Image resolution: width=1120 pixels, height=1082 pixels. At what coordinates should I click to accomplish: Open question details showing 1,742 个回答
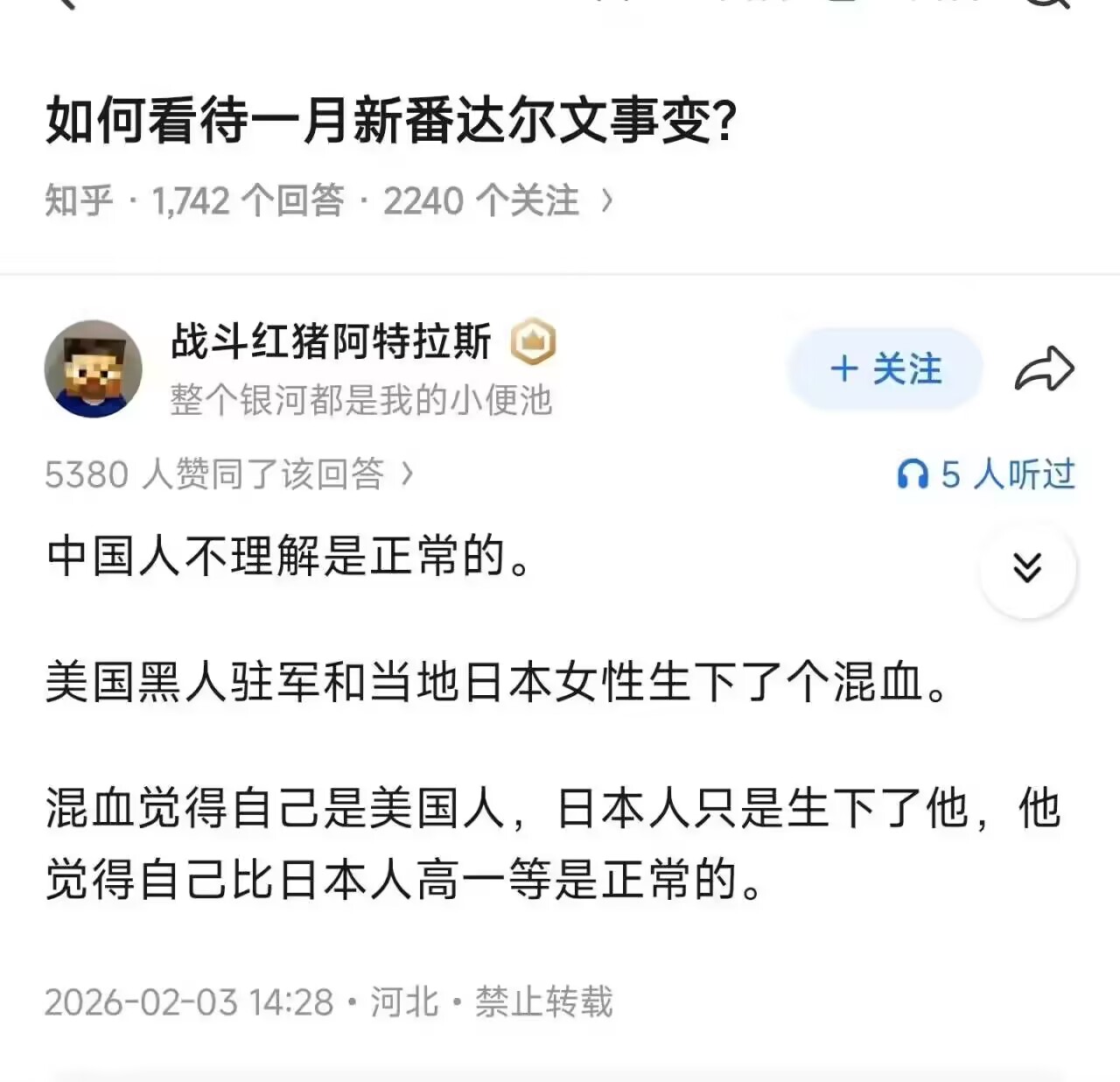pyautogui.click(x=330, y=201)
